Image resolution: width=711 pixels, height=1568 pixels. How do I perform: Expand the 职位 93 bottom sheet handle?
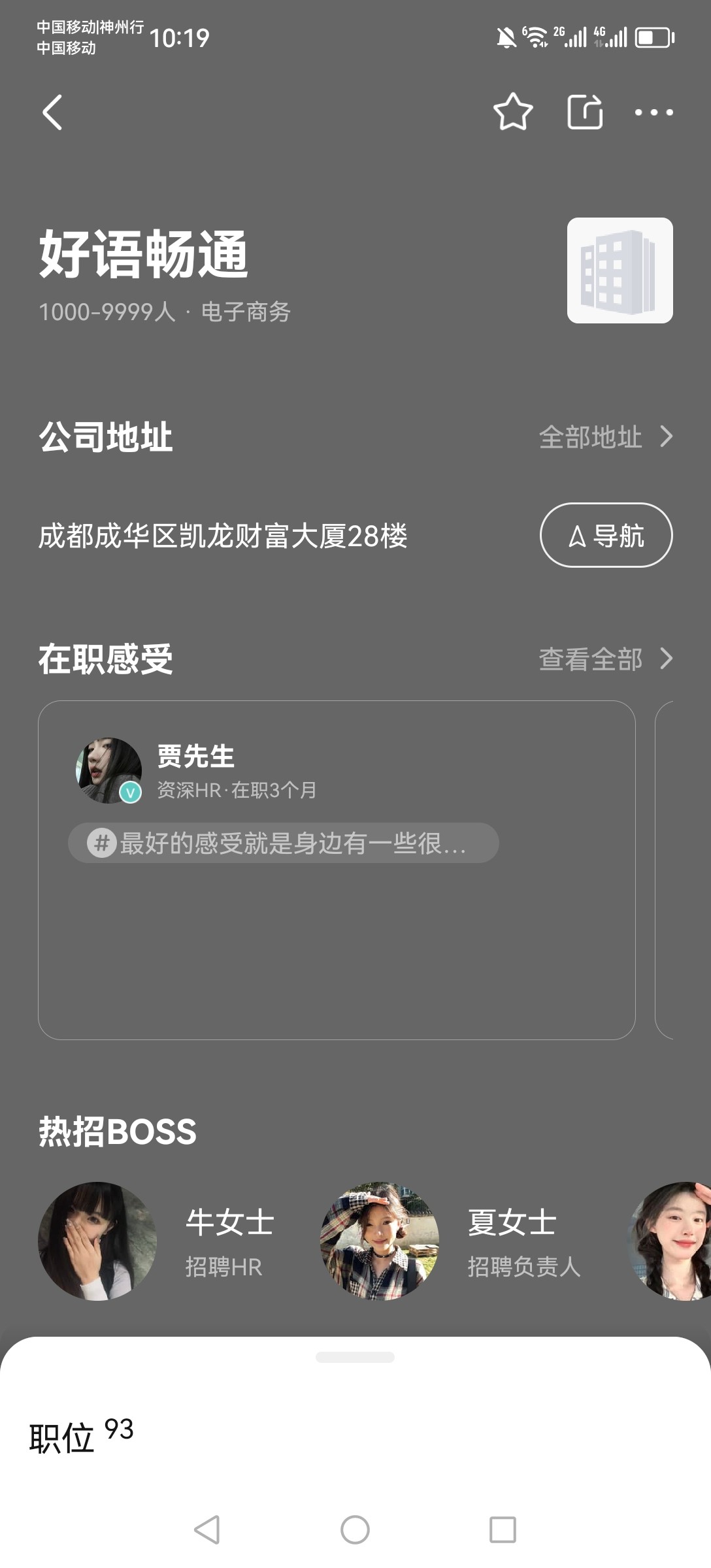pyautogui.click(x=355, y=1357)
